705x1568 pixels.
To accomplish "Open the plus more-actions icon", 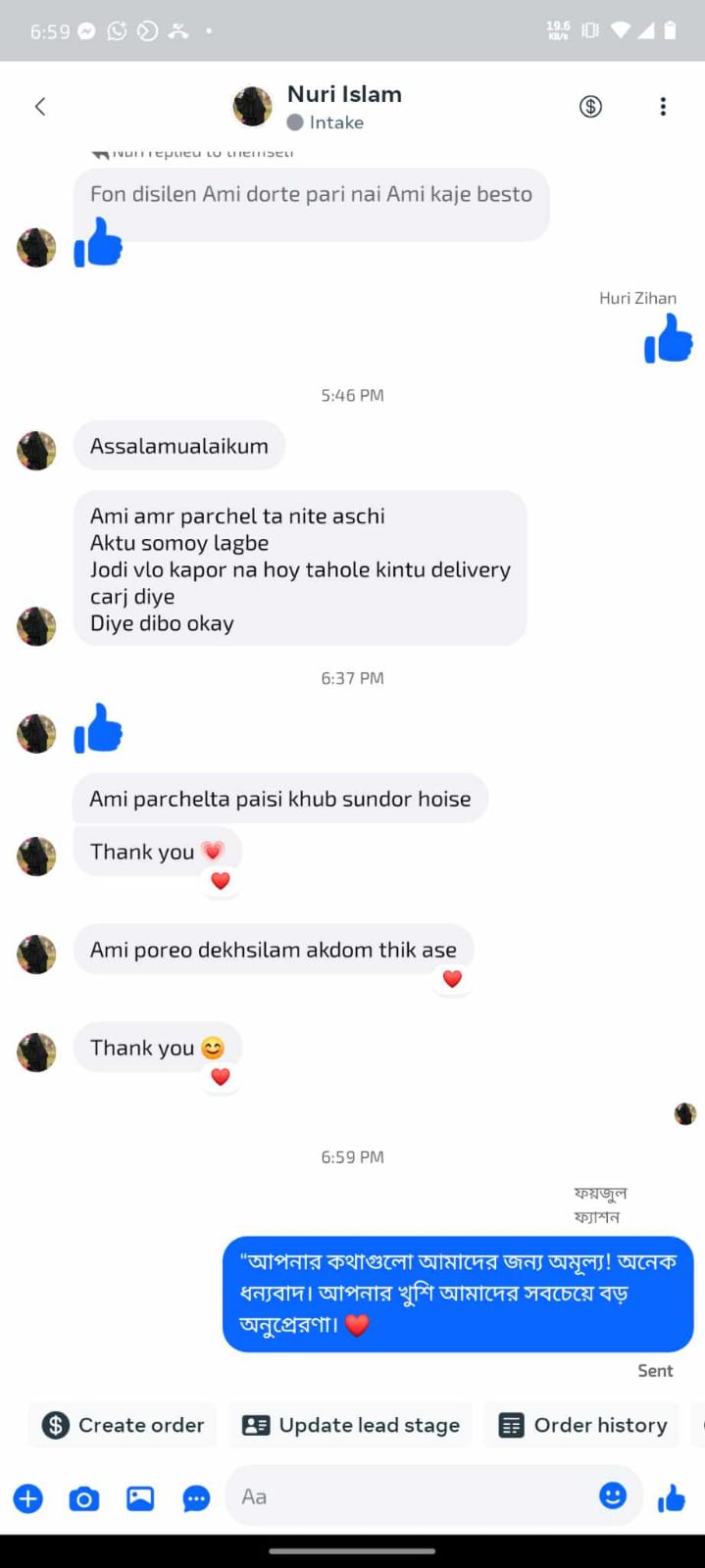I will tap(28, 1497).
